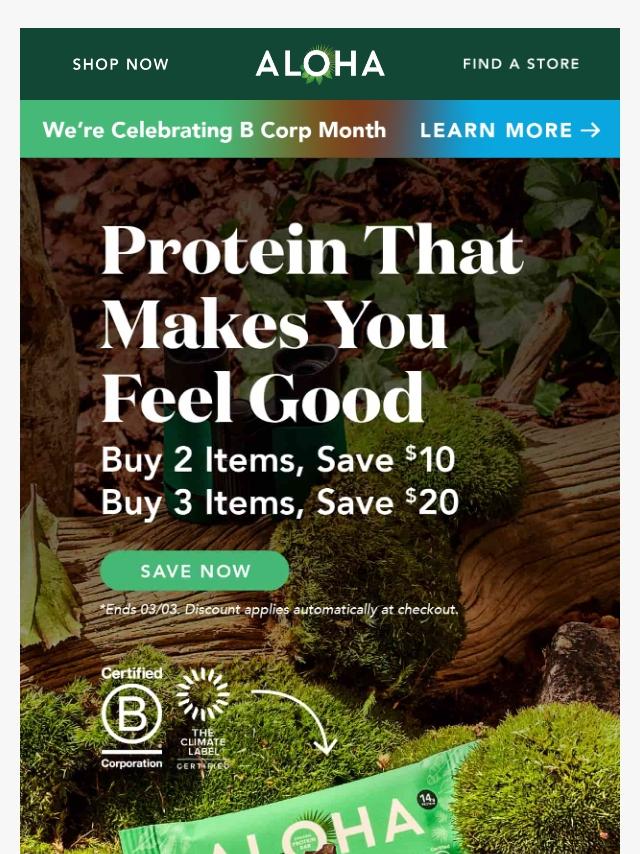Screen dimensions: 640x854
Task: Tap Find a Store in header
Action: click(521, 64)
